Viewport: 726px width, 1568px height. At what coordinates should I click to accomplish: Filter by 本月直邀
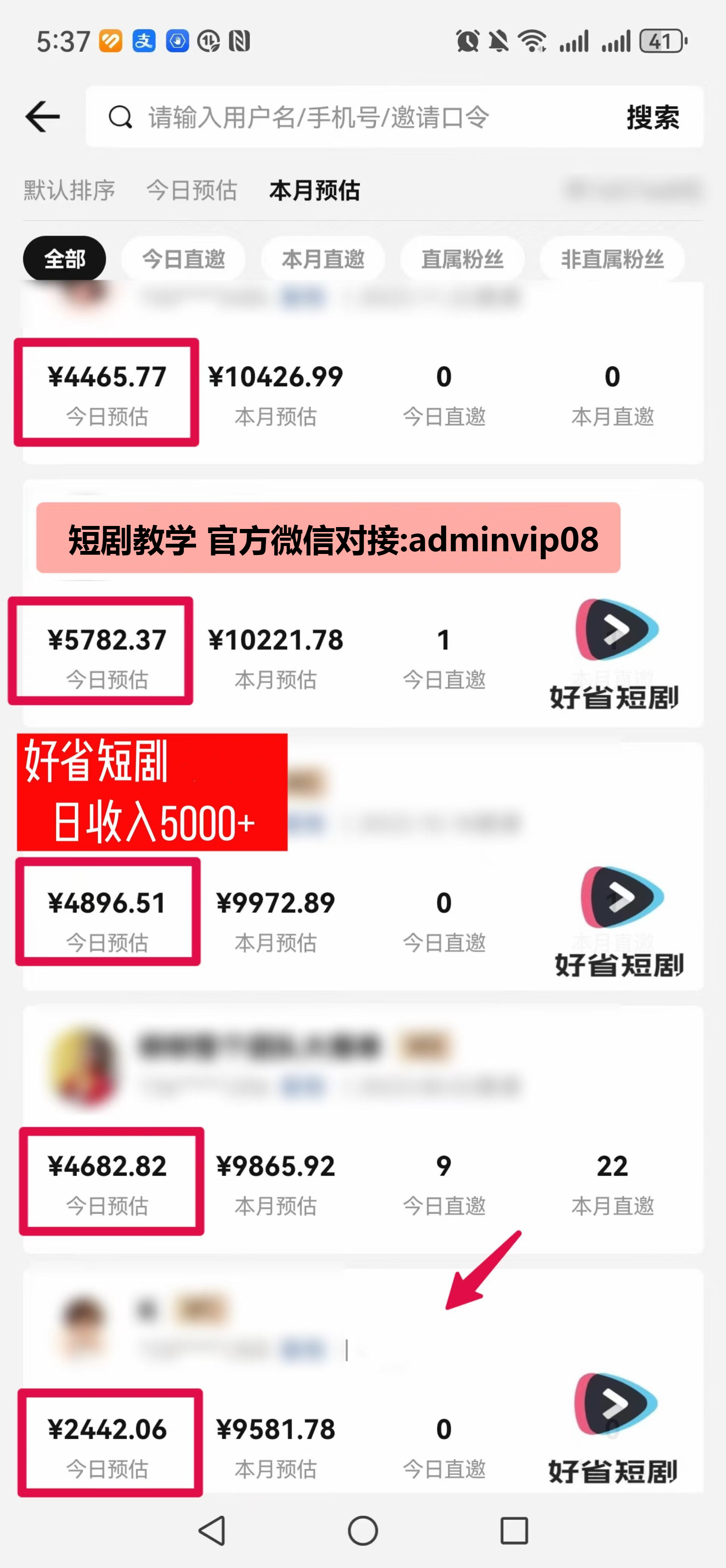click(323, 259)
